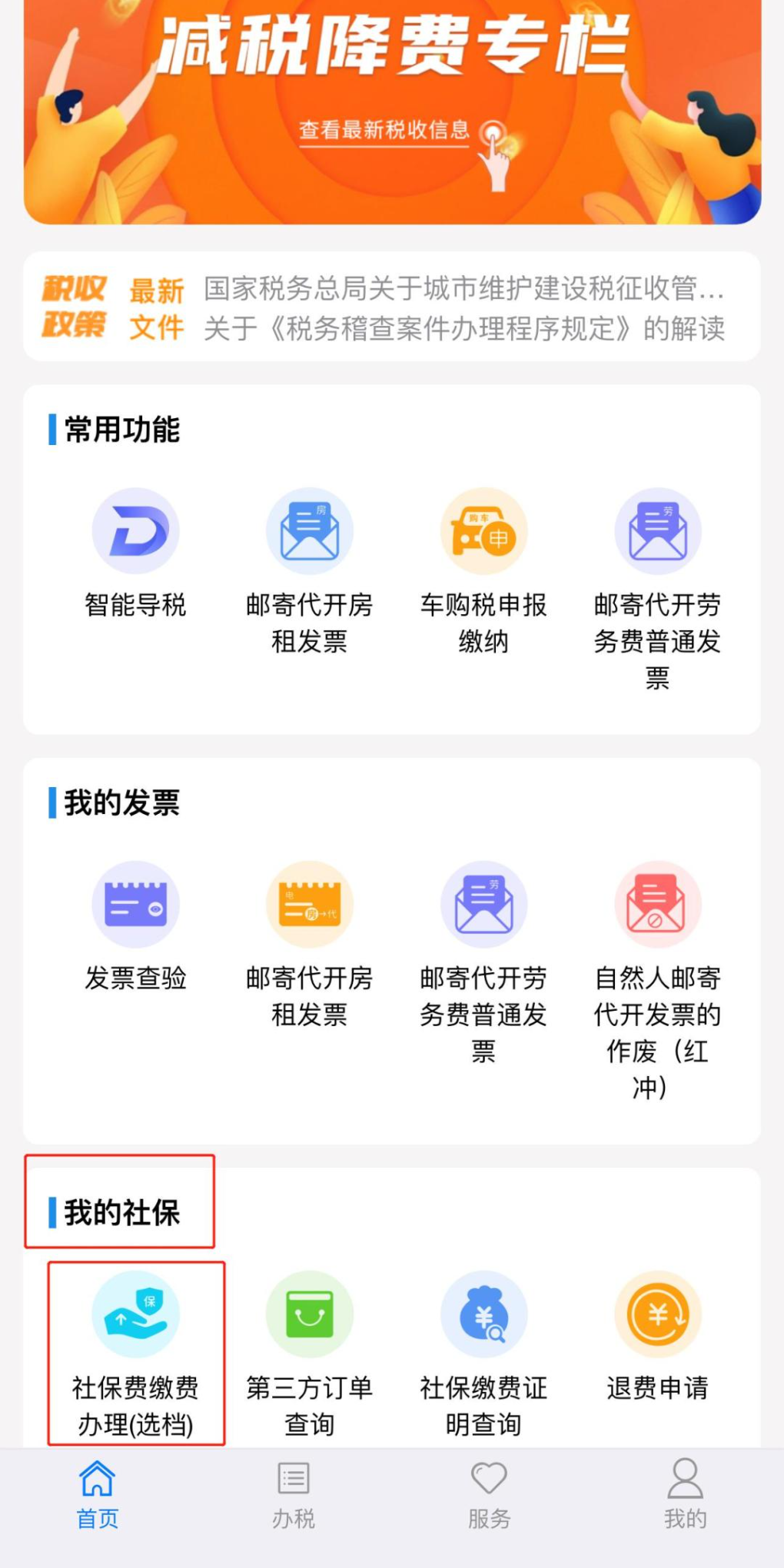Open 社保缴费证明查询
Viewport: 784px width, 1568px height.
point(483,1354)
